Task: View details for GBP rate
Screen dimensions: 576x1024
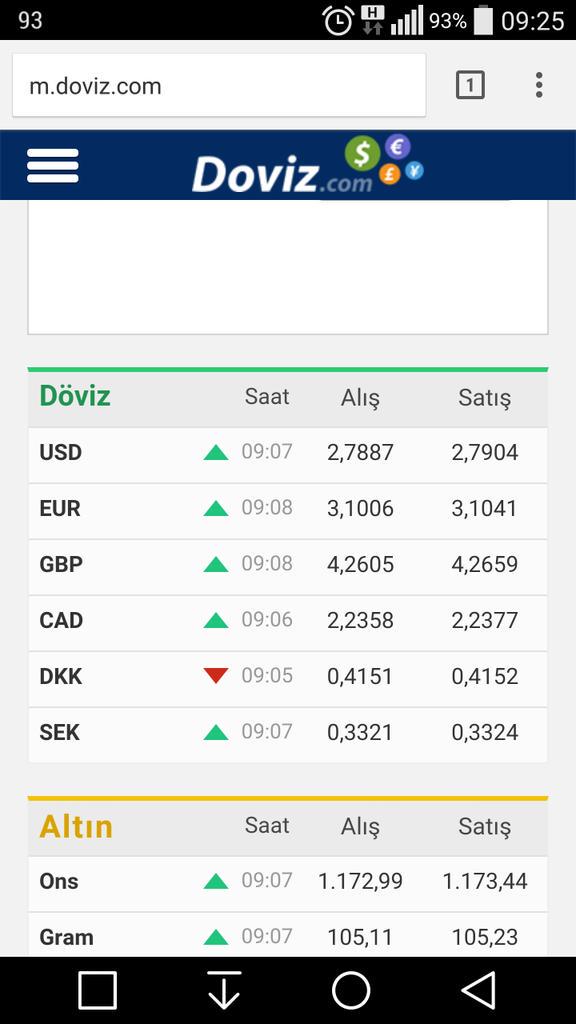Action: coord(288,565)
